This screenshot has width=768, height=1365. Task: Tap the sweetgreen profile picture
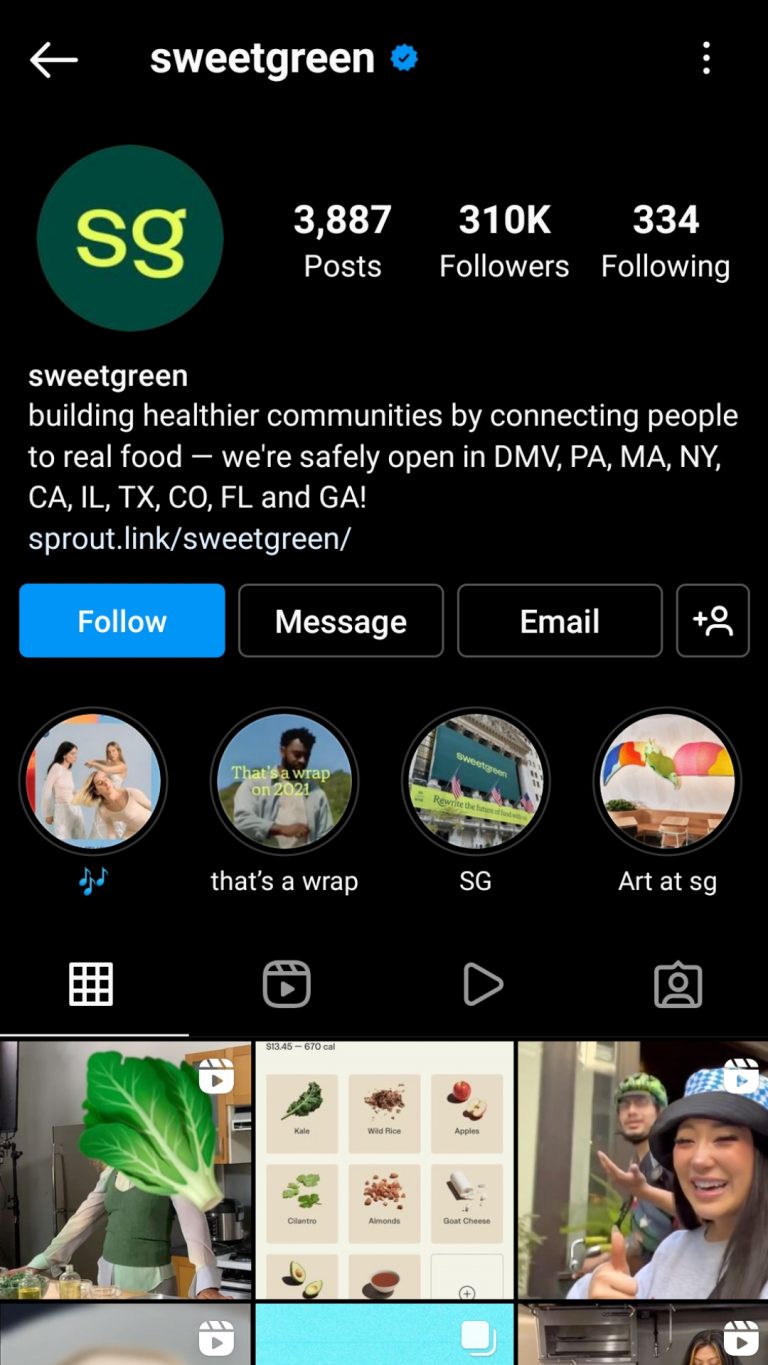130,238
